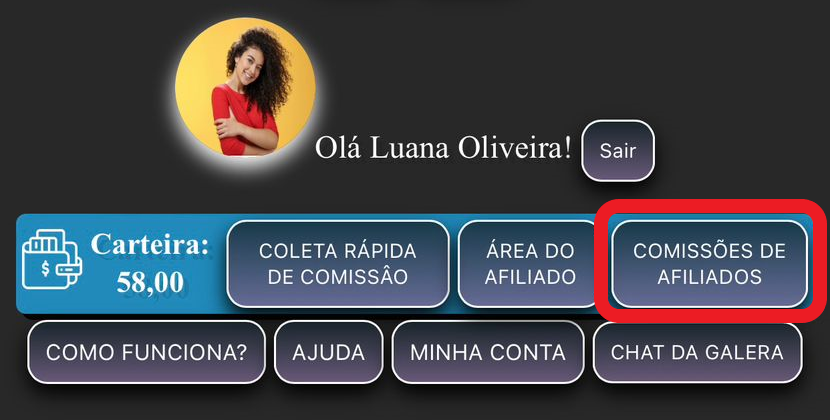
Task: Open Minha Conta settings
Action: pyautogui.click(x=487, y=353)
